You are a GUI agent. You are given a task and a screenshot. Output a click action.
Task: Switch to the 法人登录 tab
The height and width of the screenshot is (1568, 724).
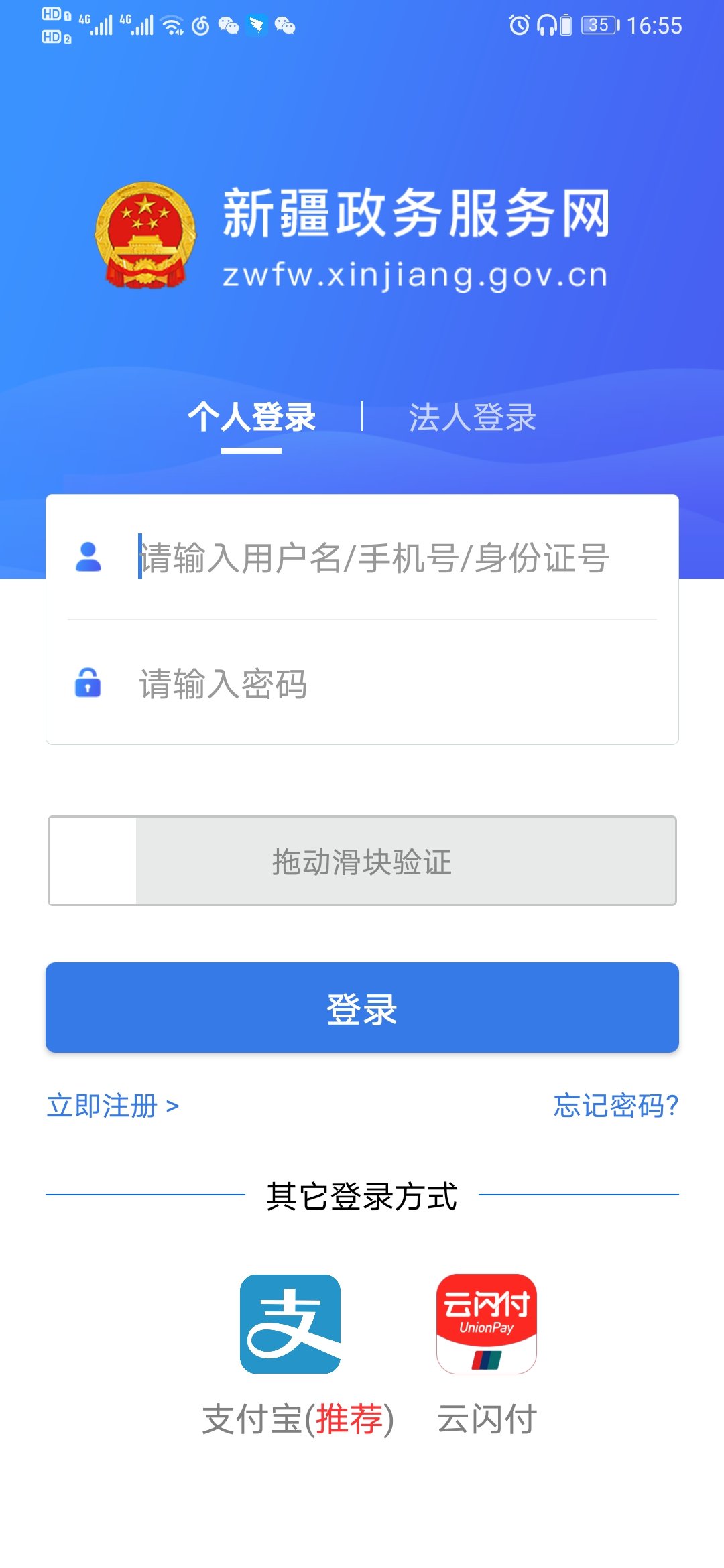click(x=473, y=419)
